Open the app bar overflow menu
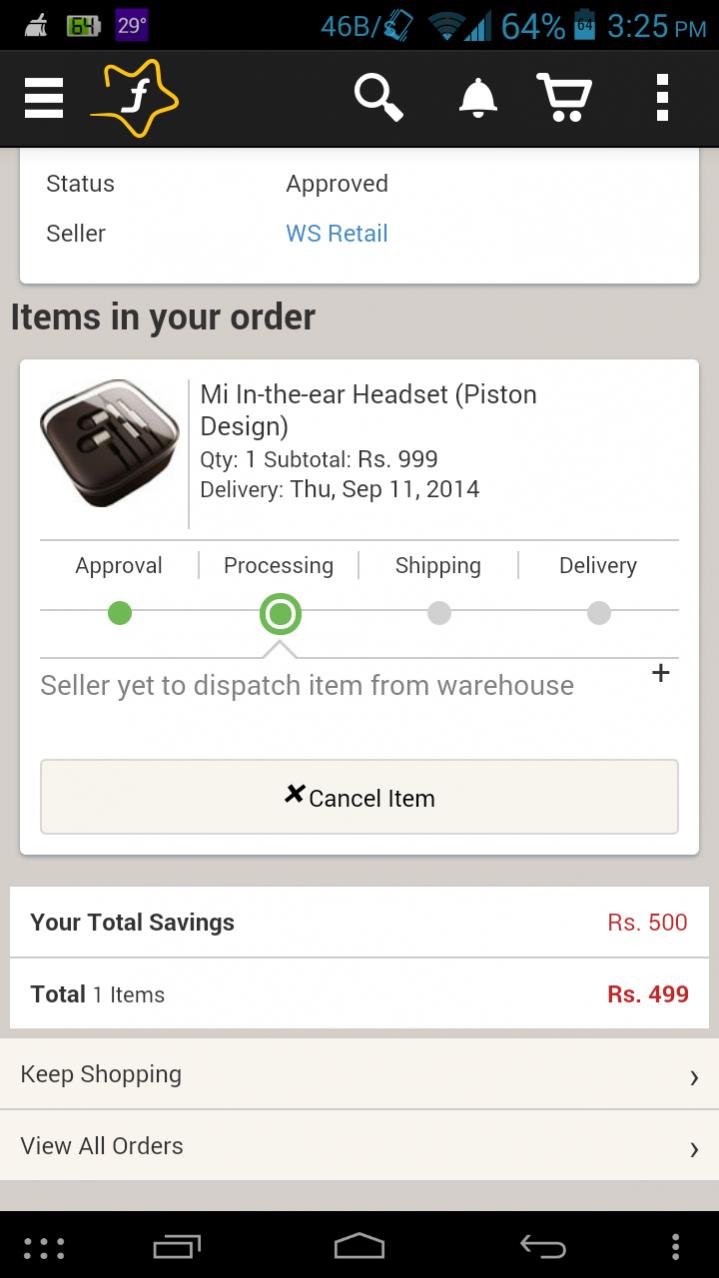 coord(662,98)
